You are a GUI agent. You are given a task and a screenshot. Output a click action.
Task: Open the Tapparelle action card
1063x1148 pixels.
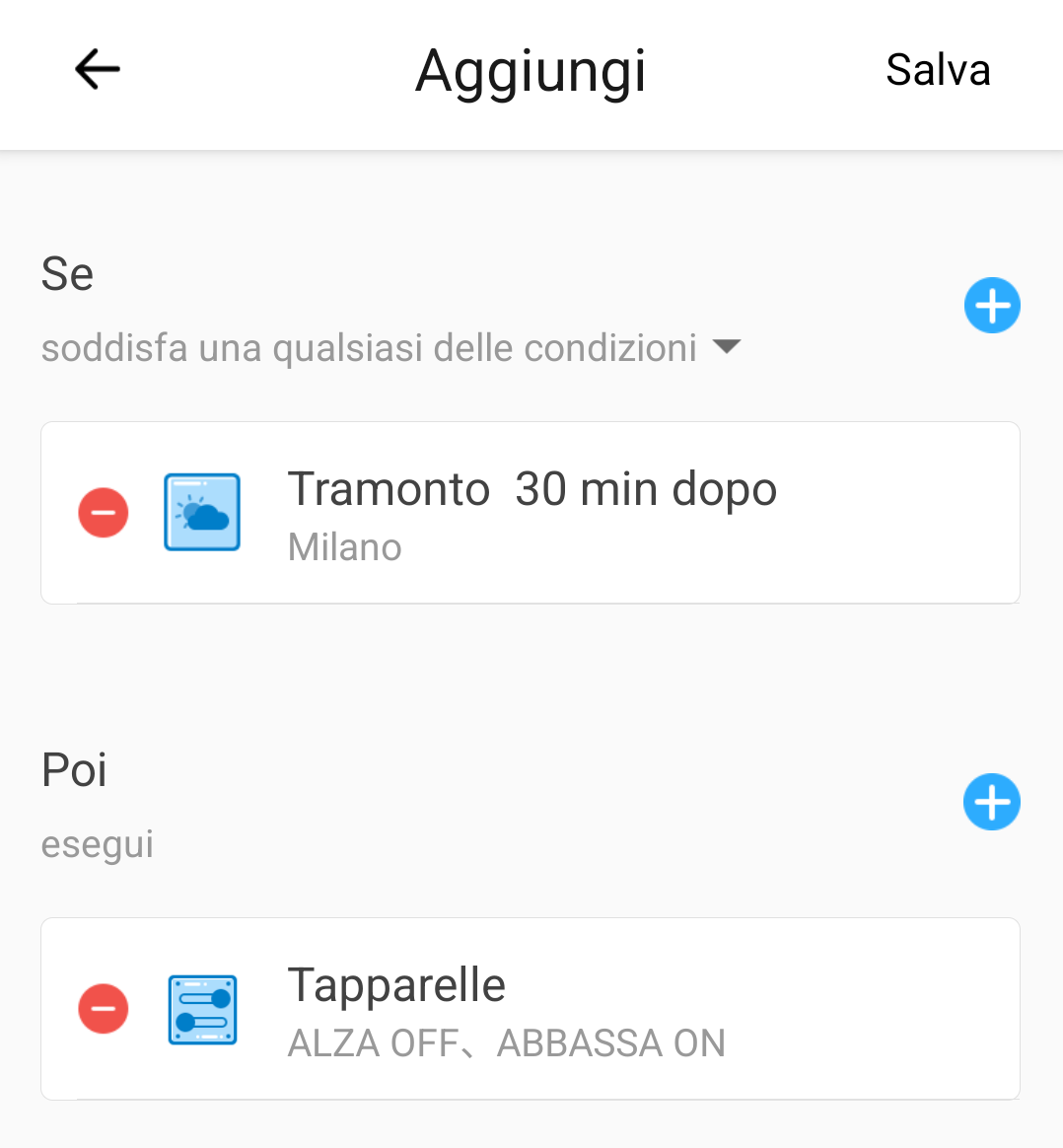(592, 1009)
